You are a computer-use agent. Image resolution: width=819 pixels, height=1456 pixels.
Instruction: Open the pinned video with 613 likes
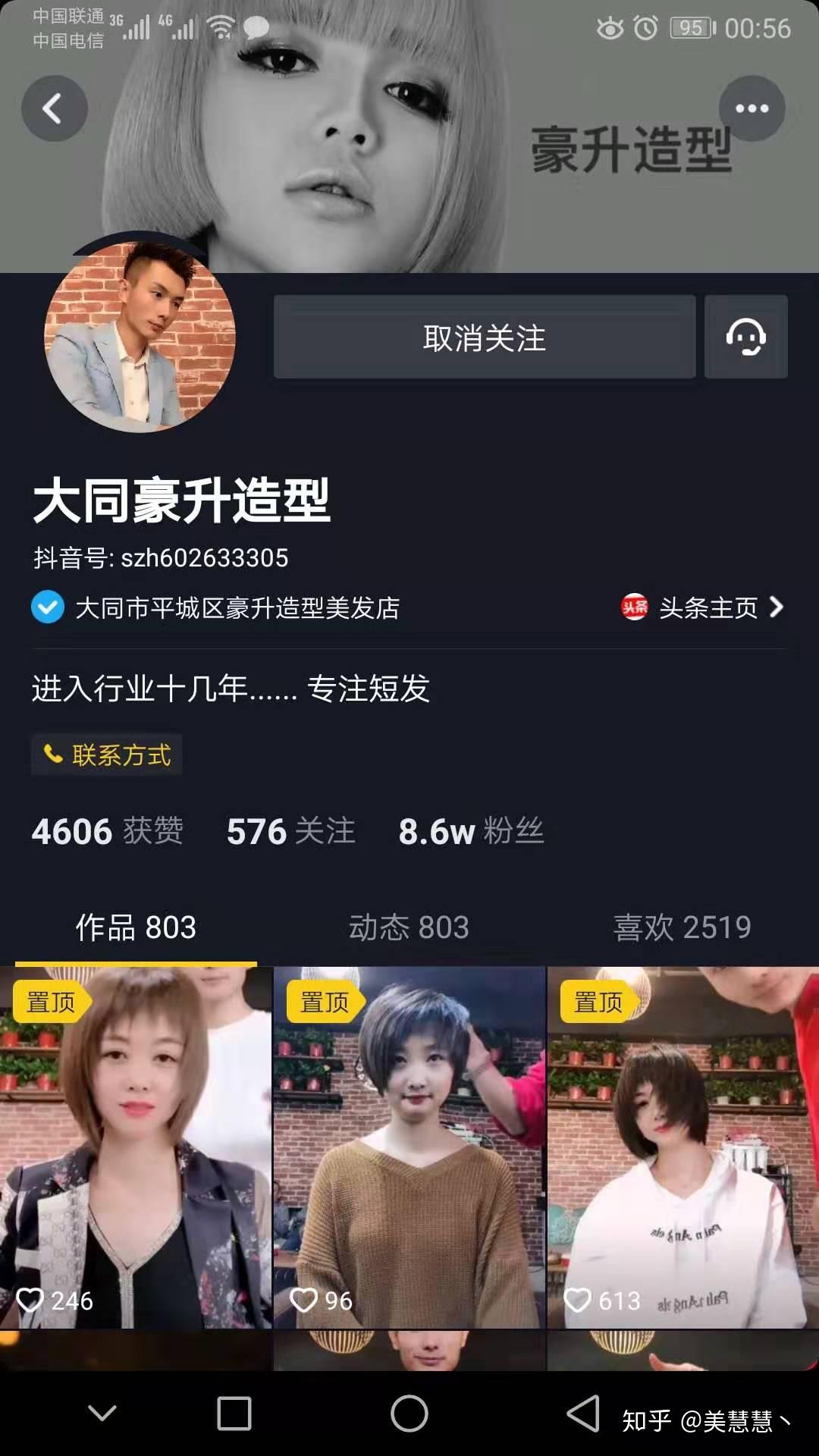(682, 1147)
